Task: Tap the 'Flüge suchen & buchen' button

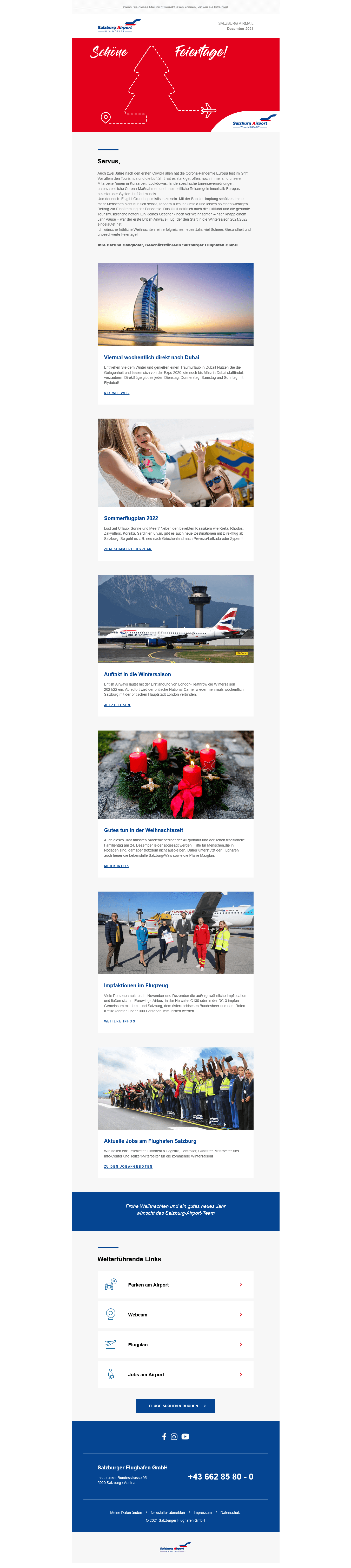Action: pos(175,1406)
